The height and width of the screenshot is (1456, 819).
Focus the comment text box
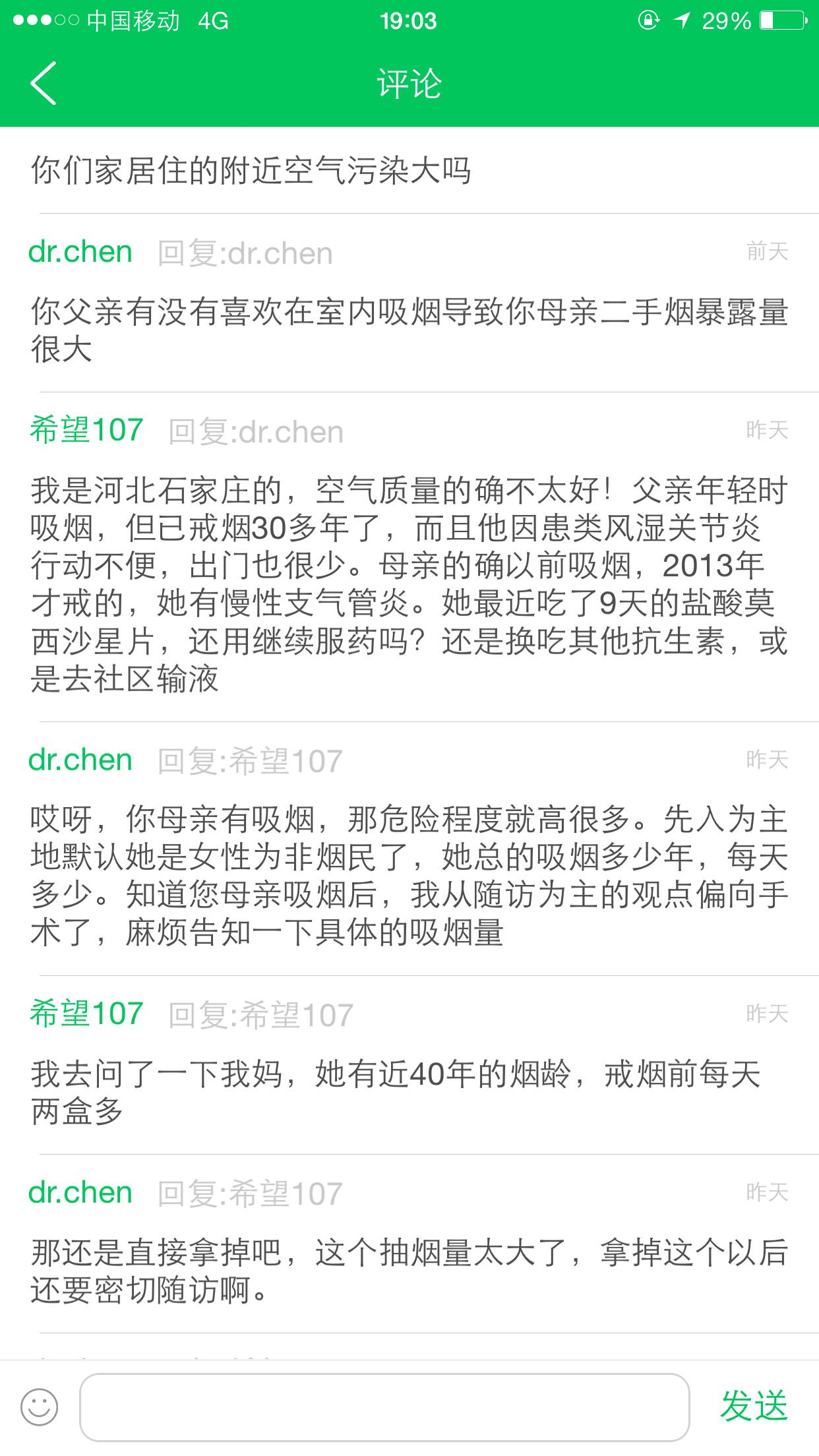coord(384,1407)
